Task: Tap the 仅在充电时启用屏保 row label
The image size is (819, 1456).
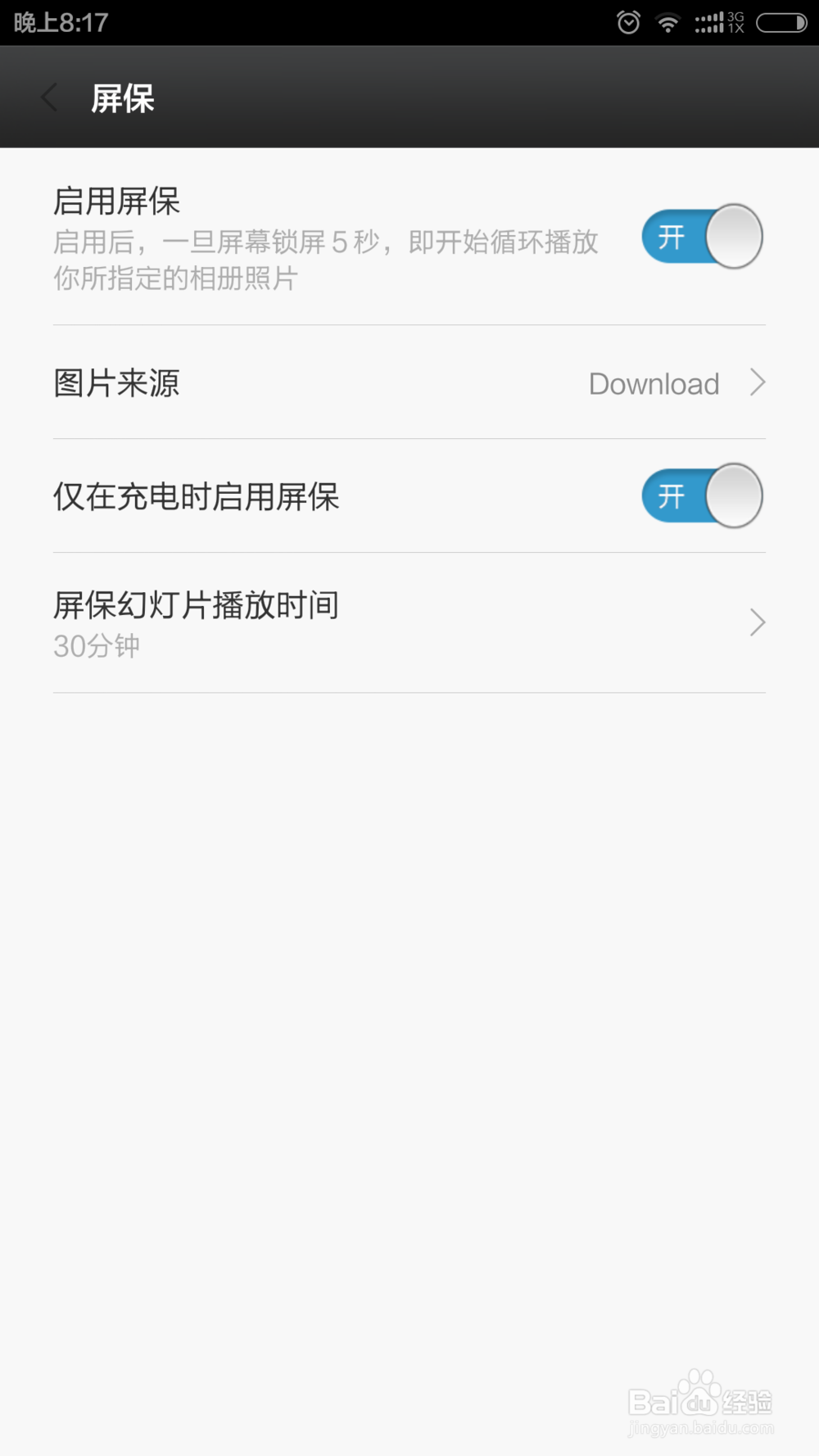Action: [197, 495]
